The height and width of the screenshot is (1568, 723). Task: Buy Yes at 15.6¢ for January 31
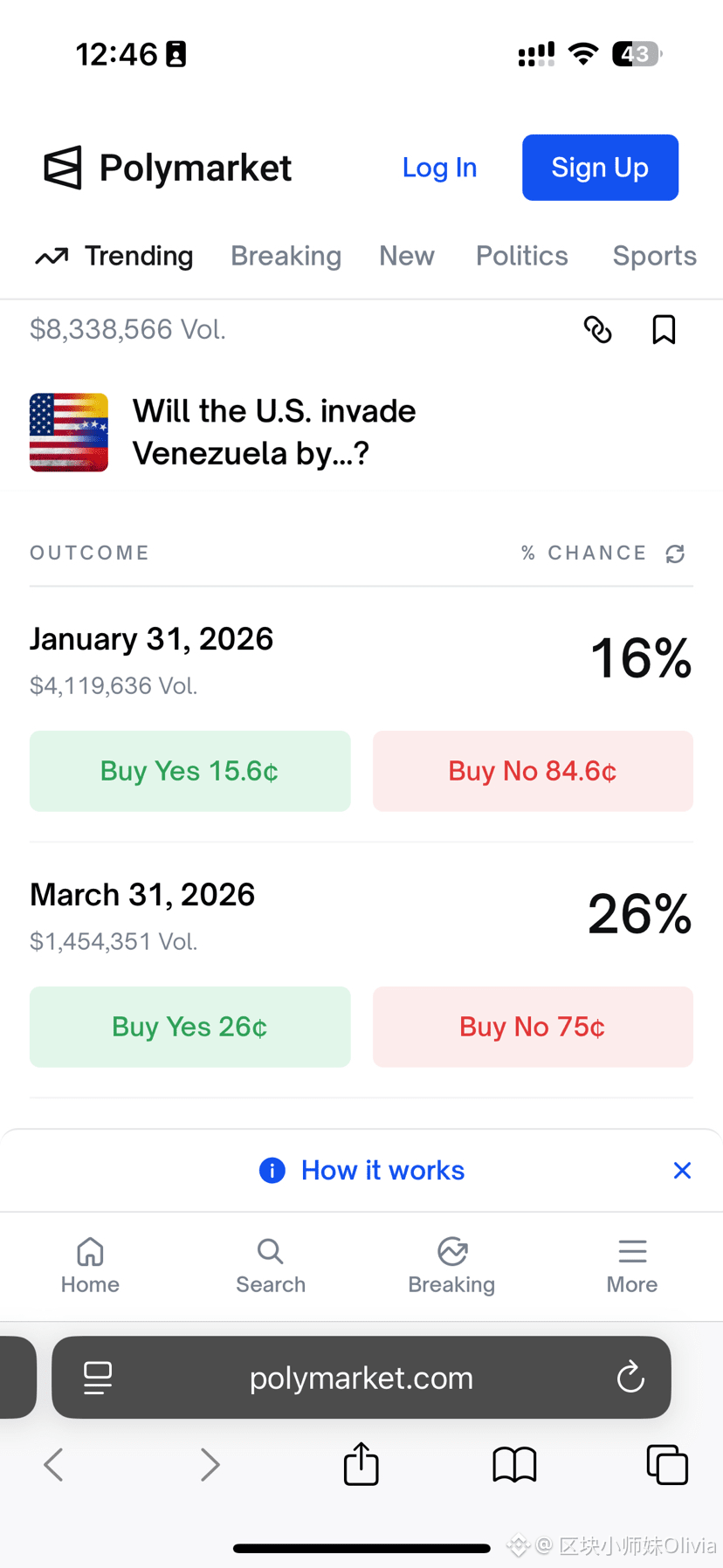pos(189,771)
